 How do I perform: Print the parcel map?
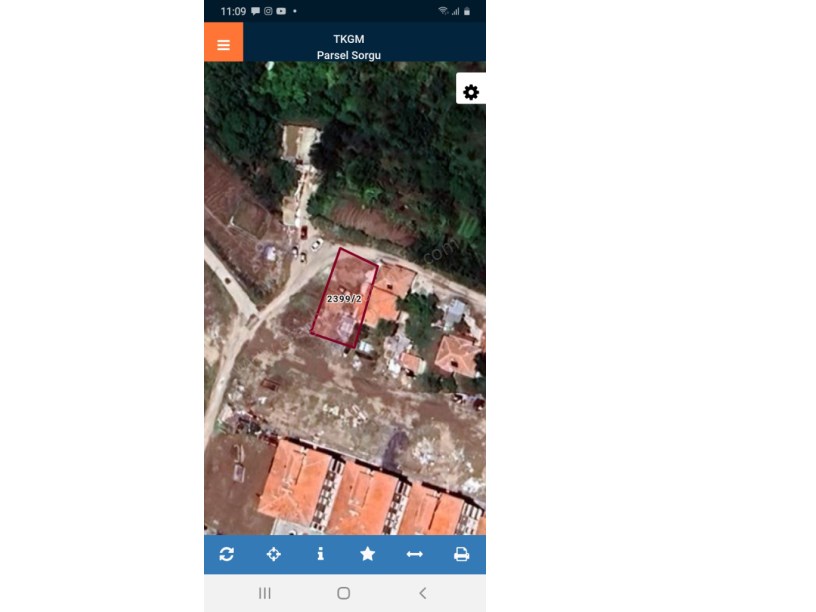[x=461, y=554]
